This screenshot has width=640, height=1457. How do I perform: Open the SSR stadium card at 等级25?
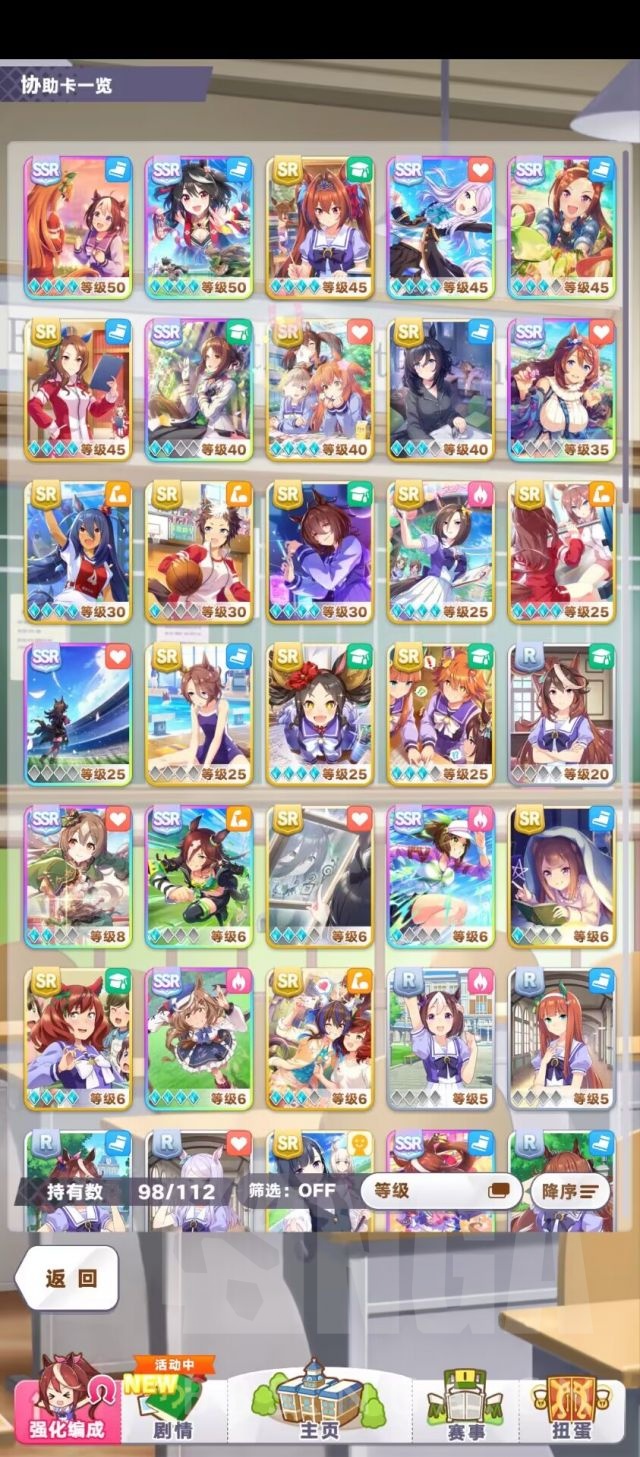78,712
